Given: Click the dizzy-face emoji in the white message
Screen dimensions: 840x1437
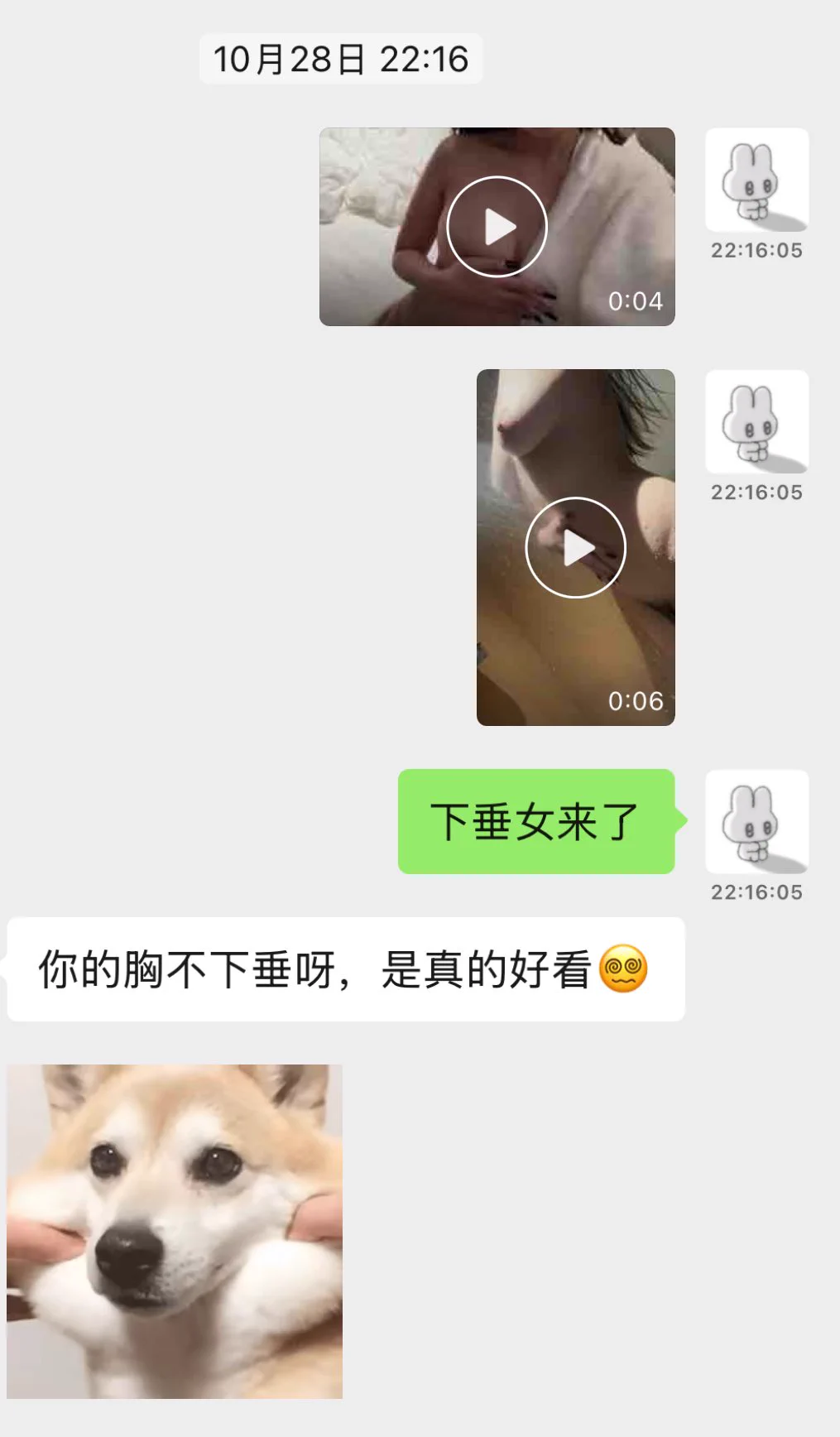Looking at the screenshot, I should (625, 970).
